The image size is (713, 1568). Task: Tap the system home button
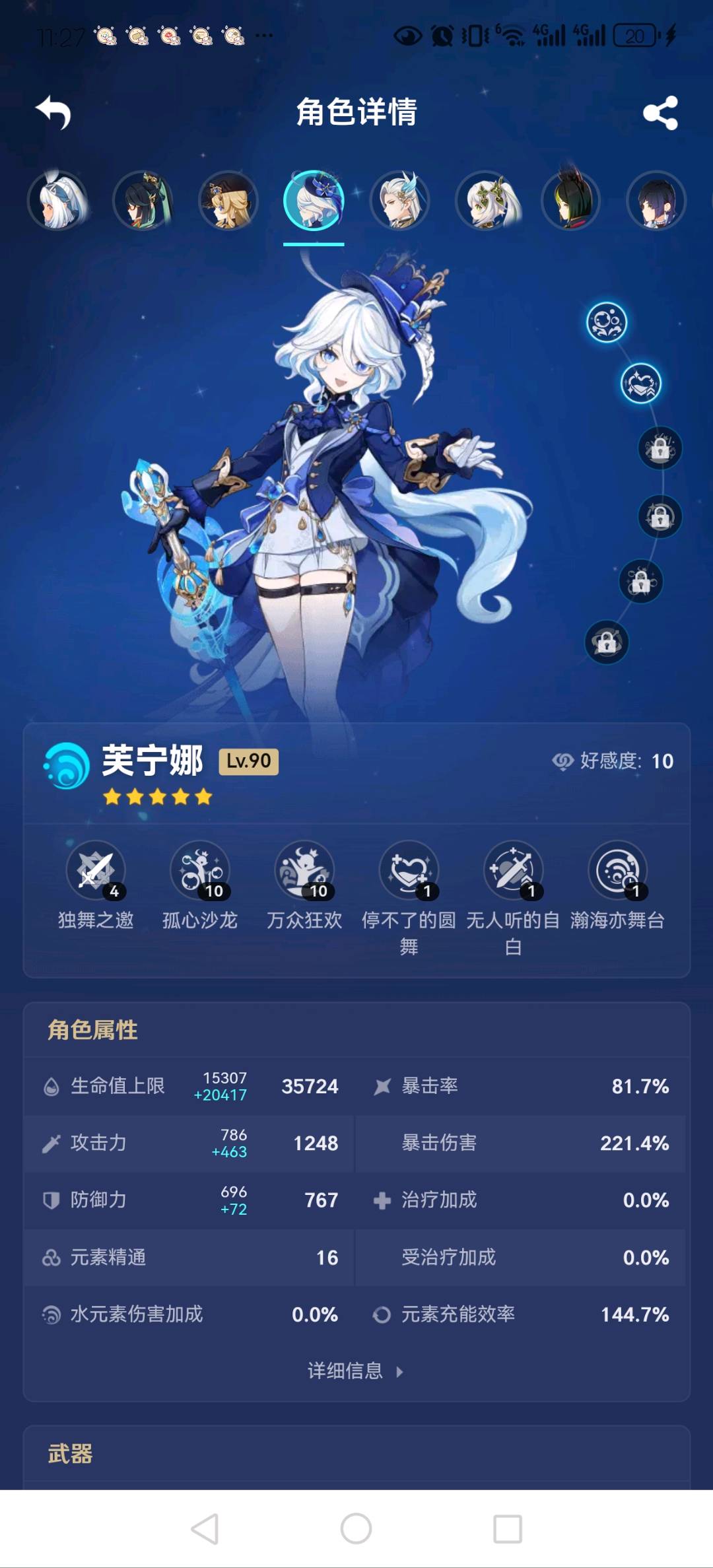click(356, 1528)
